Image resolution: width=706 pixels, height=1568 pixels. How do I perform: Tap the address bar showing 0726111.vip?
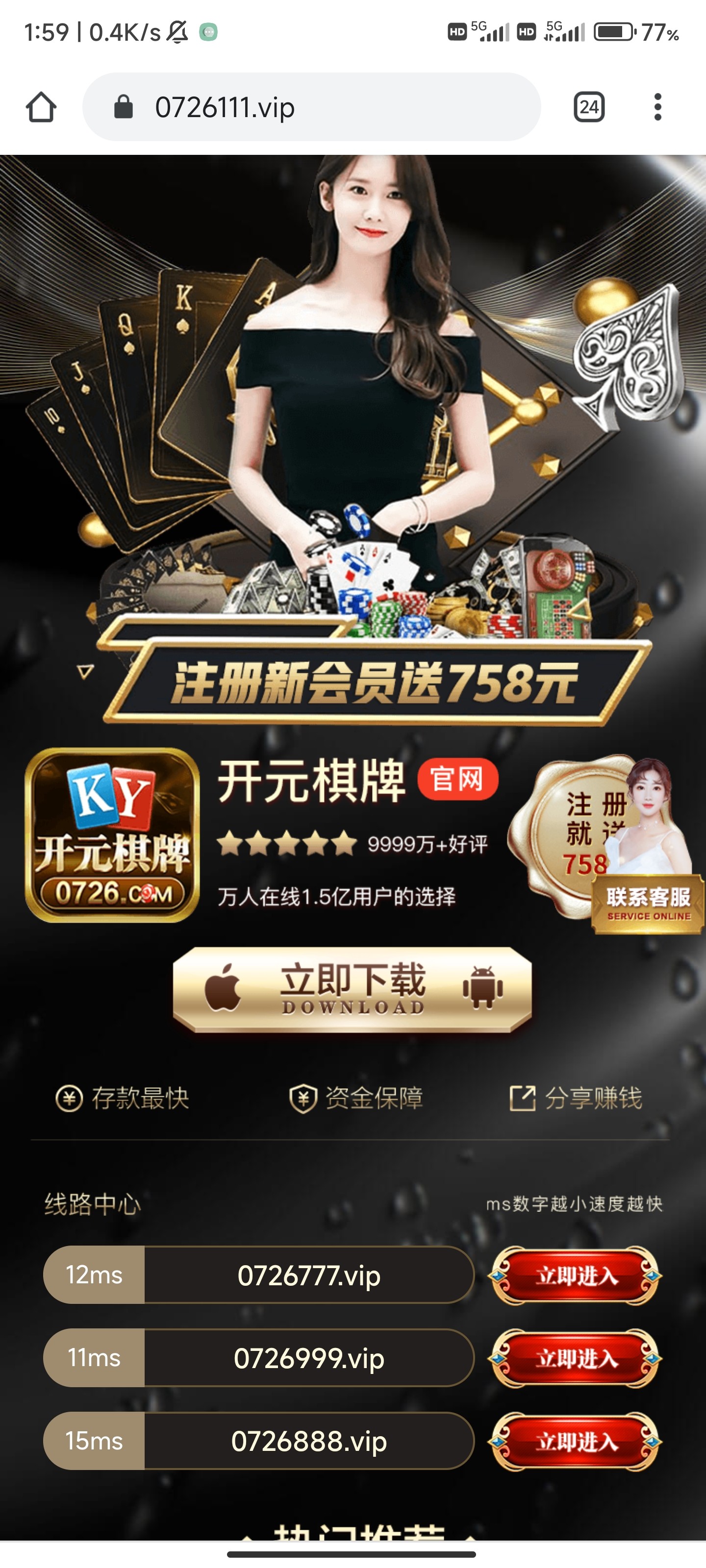pyautogui.click(x=311, y=107)
